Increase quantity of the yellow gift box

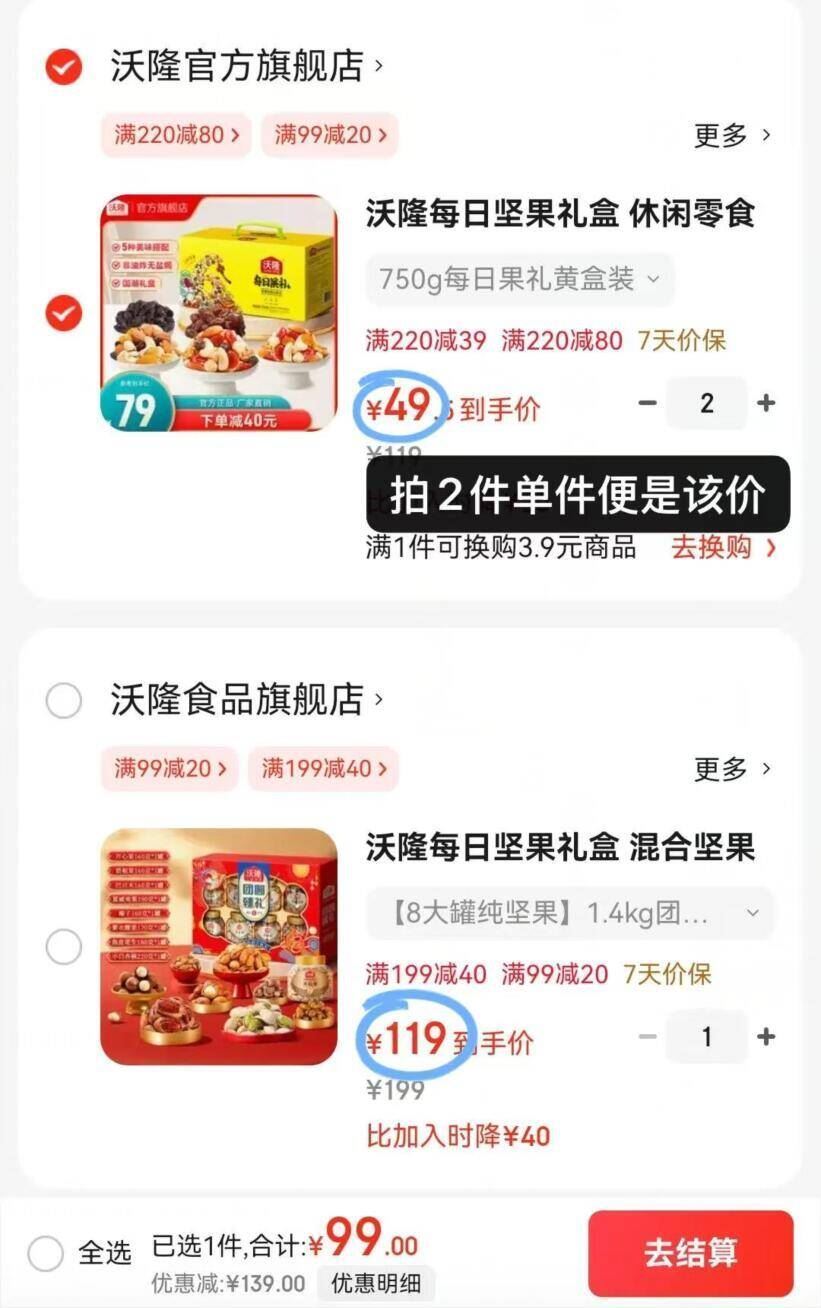coord(766,403)
